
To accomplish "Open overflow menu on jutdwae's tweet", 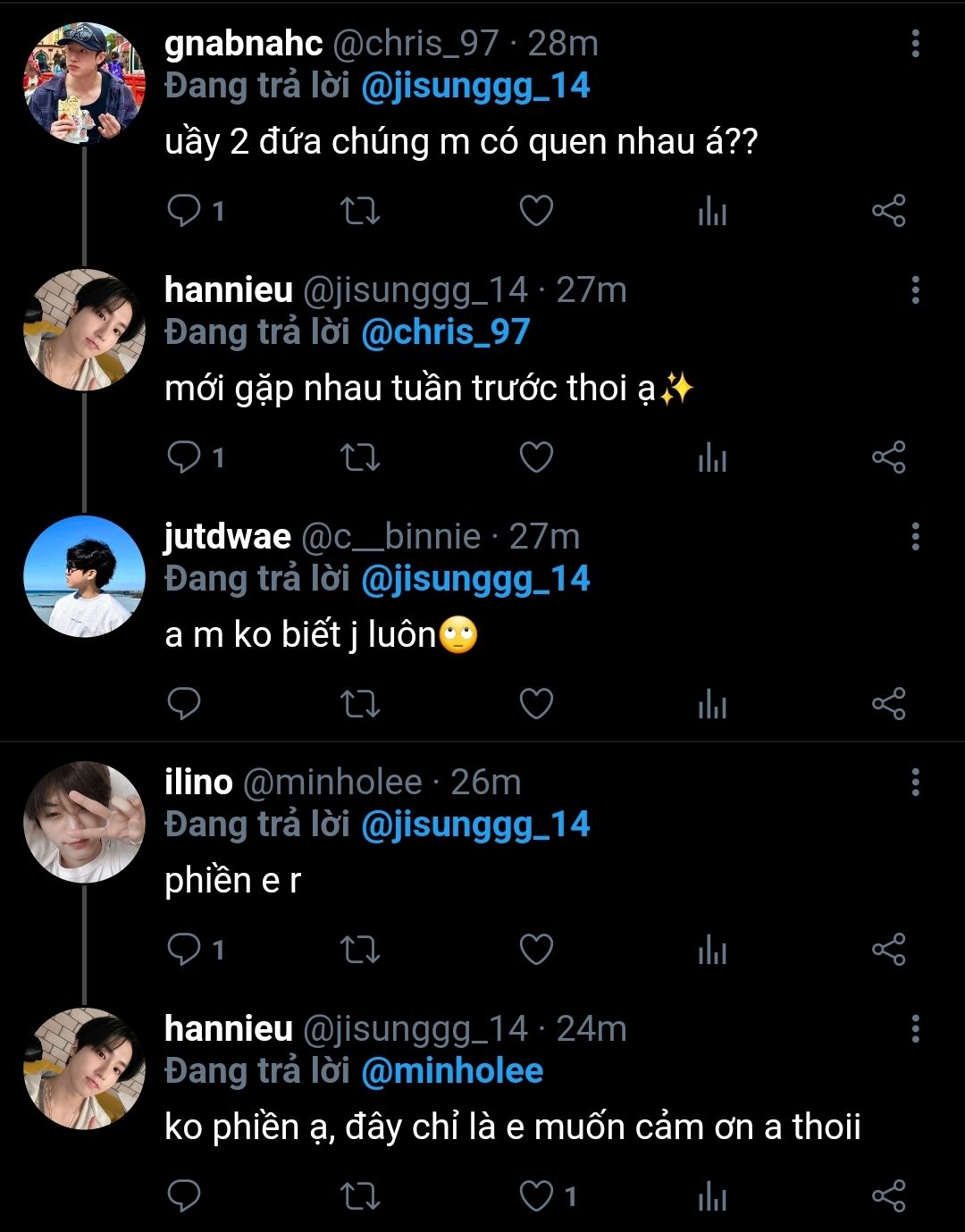I will (x=915, y=536).
